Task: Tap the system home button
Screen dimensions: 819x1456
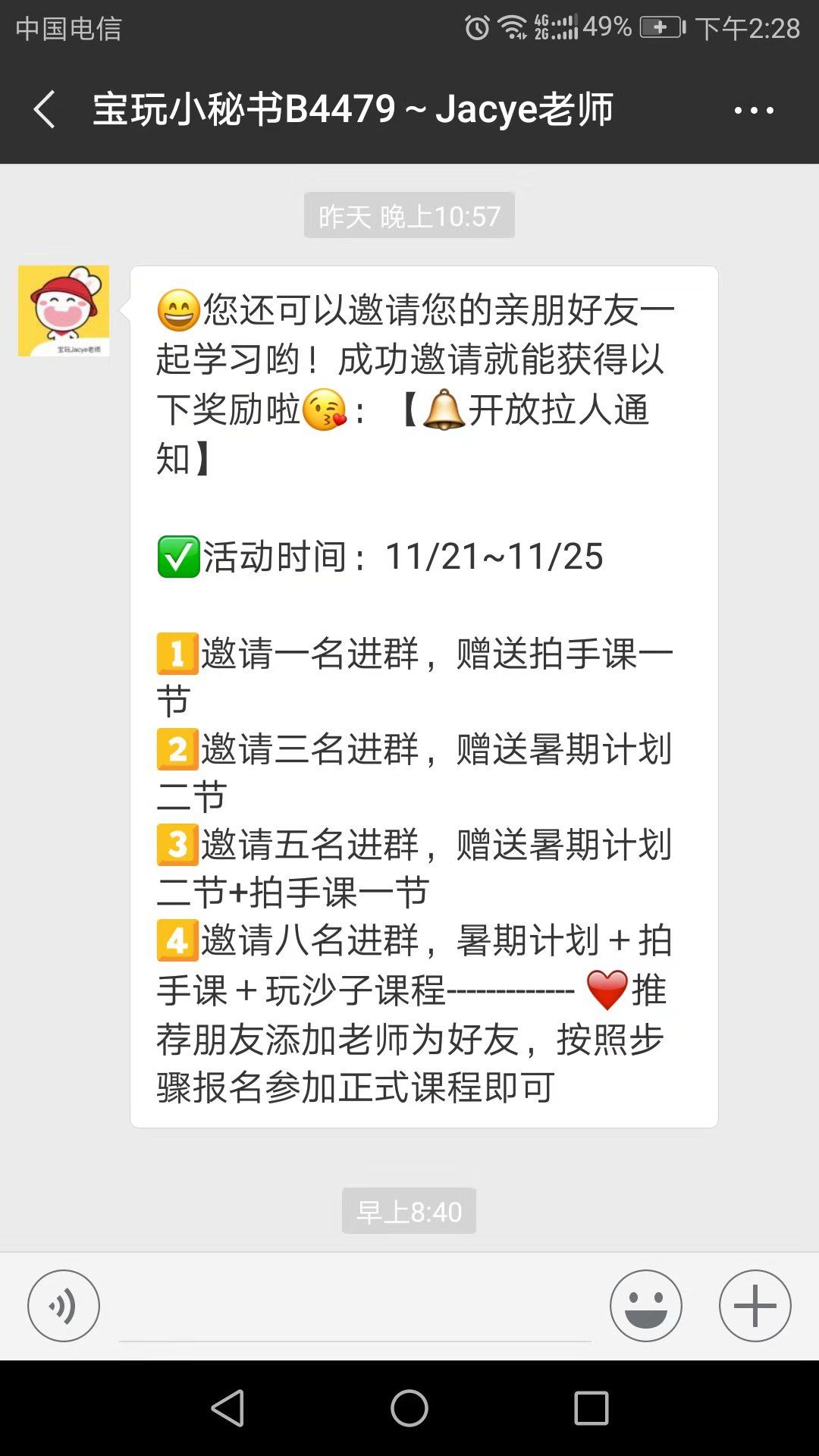Action: pos(409,1408)
